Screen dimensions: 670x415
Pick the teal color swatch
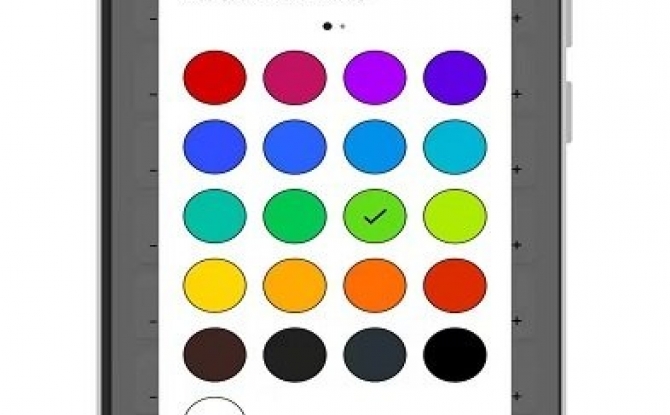(215, 216)
